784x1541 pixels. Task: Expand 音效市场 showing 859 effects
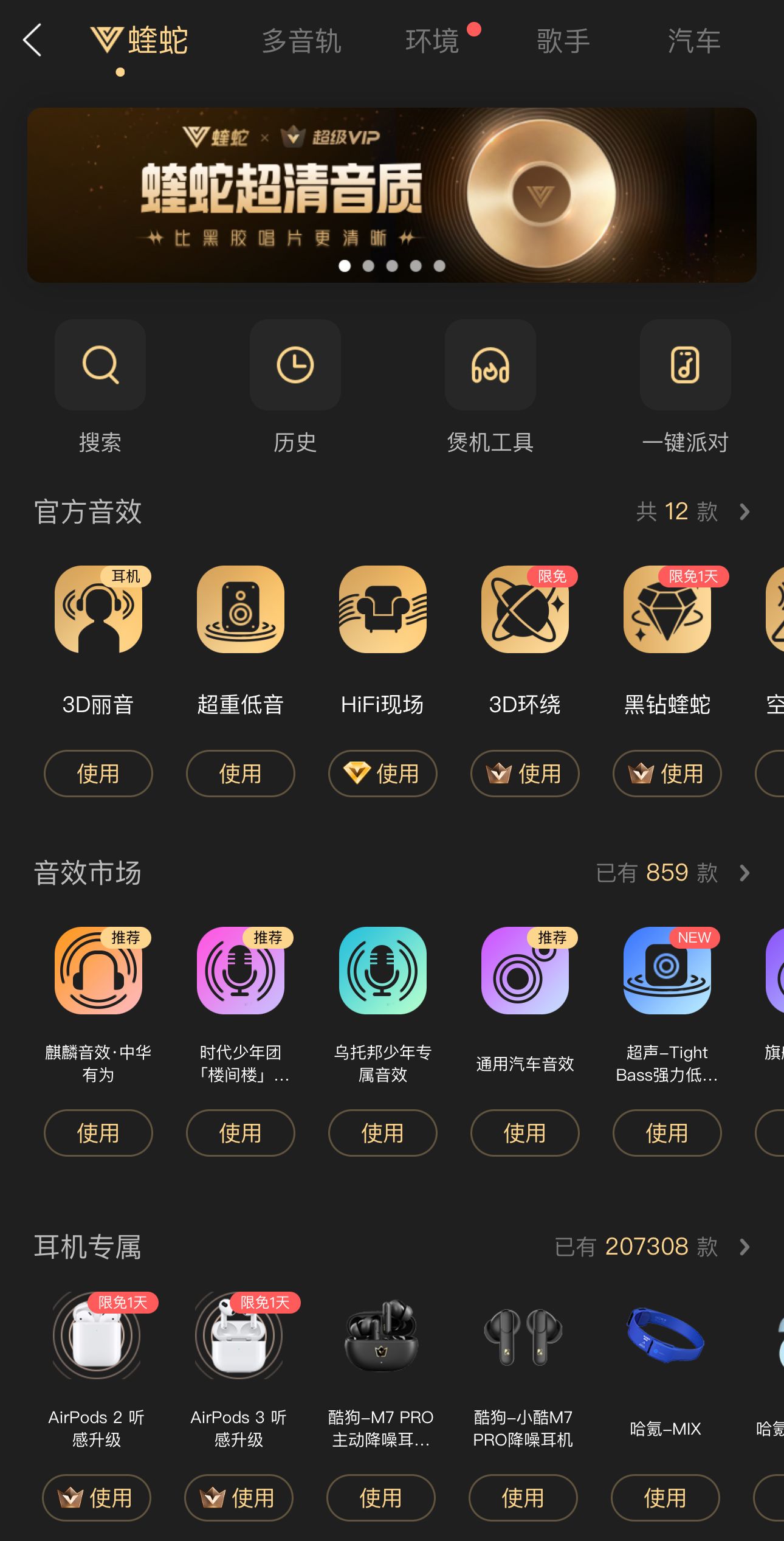[673, 873]
